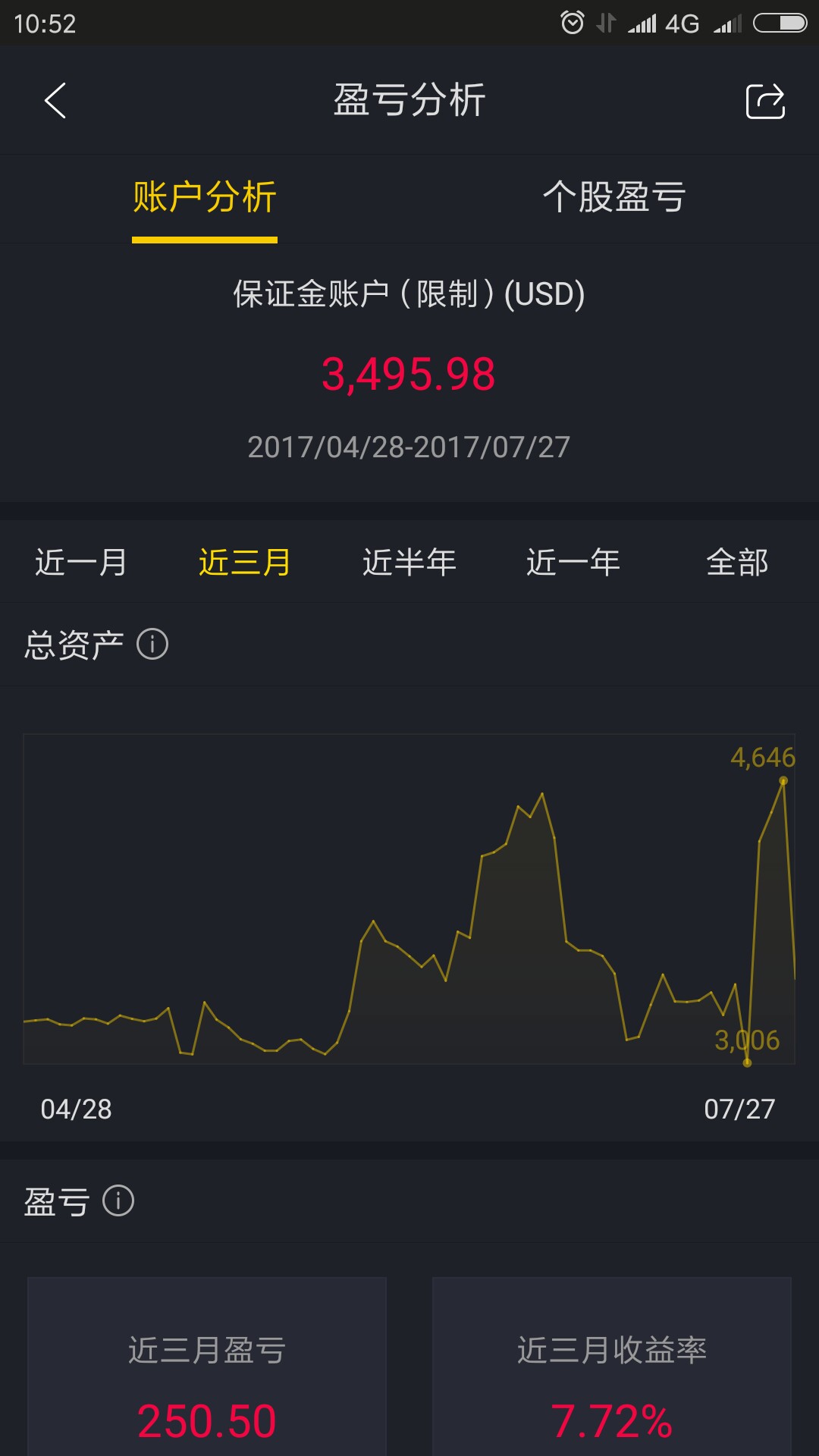Choose the 近一月 time range
This screenshot has height=1456, width=819.
click(81, 563)
